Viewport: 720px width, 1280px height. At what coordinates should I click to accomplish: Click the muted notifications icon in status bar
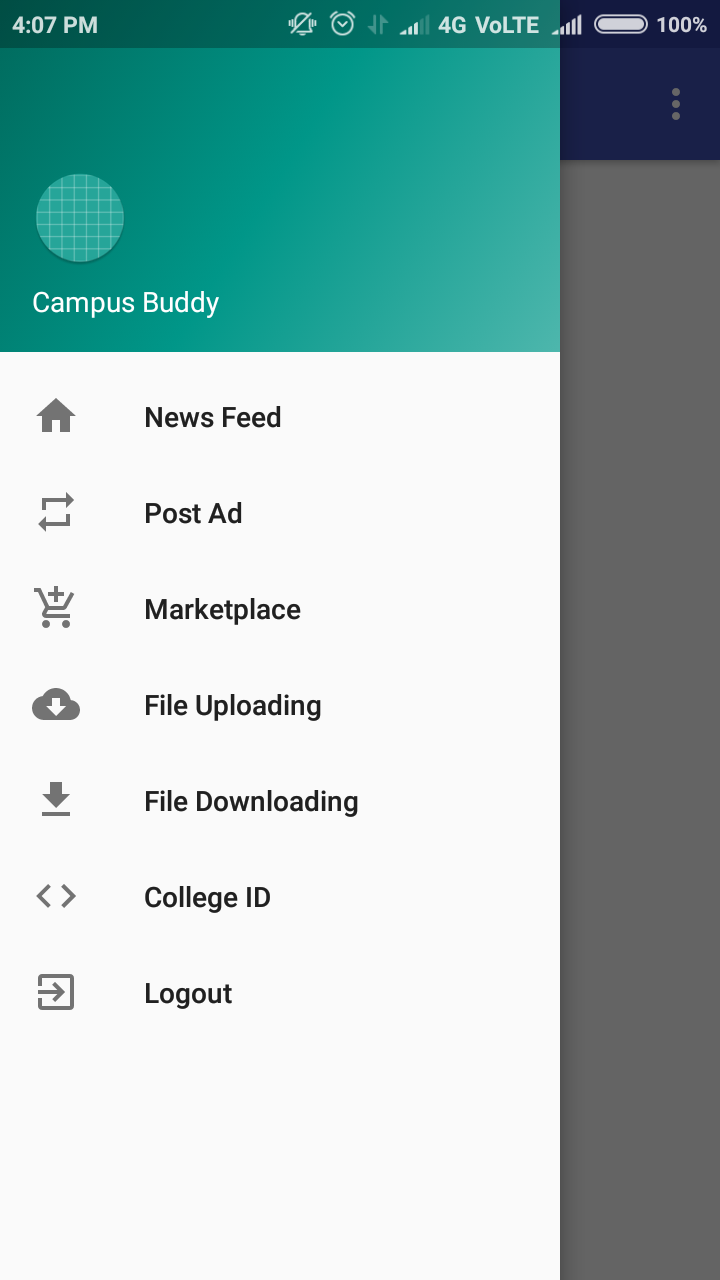tap(300, 24)
